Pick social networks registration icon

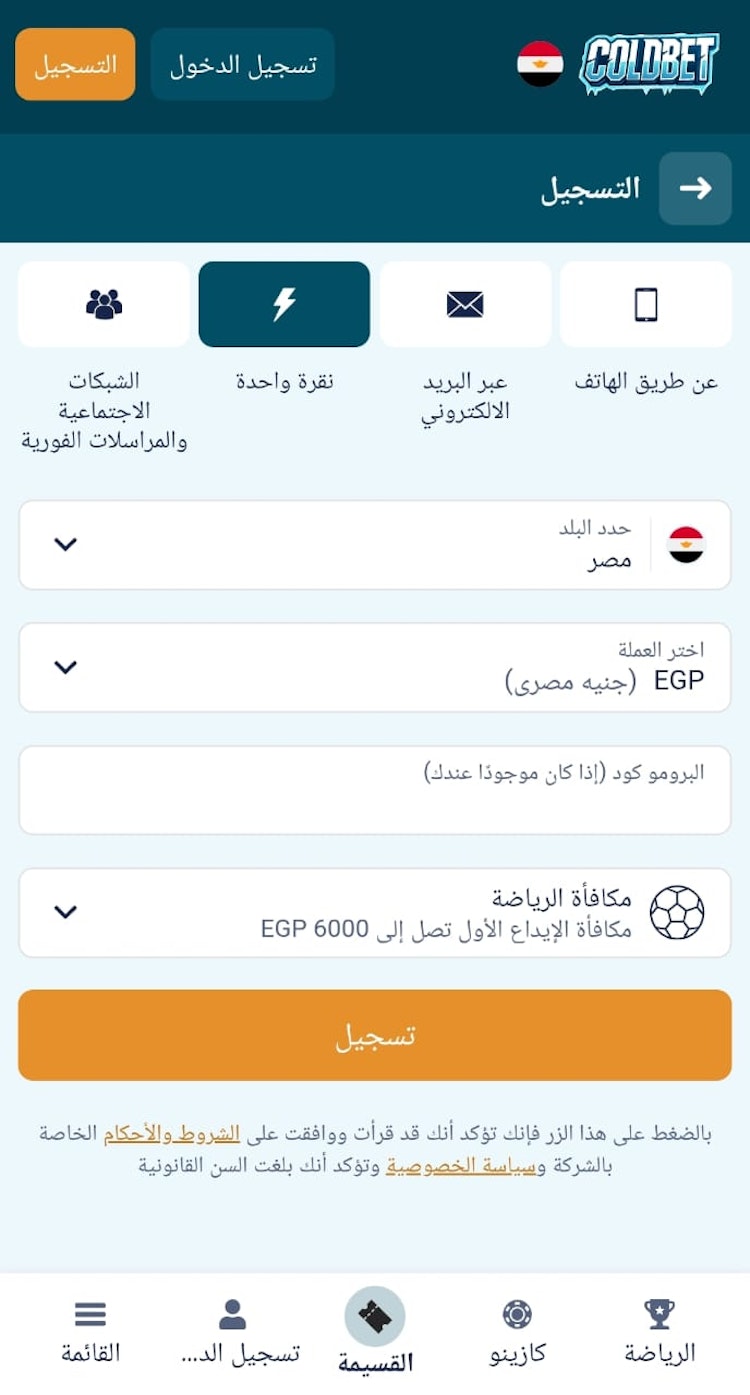coord(103,305)
